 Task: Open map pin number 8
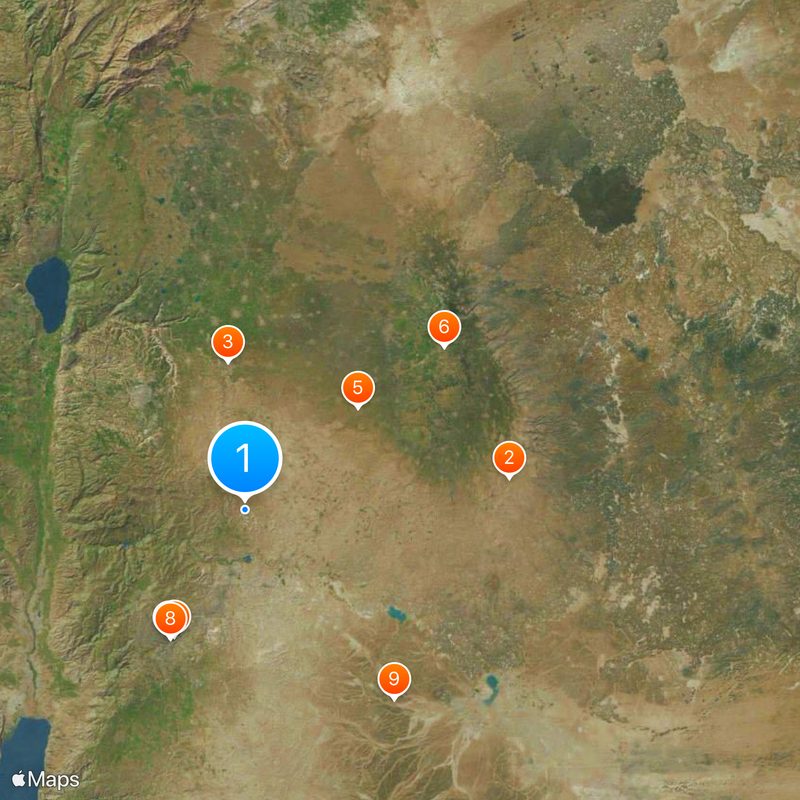click(170, 618)
